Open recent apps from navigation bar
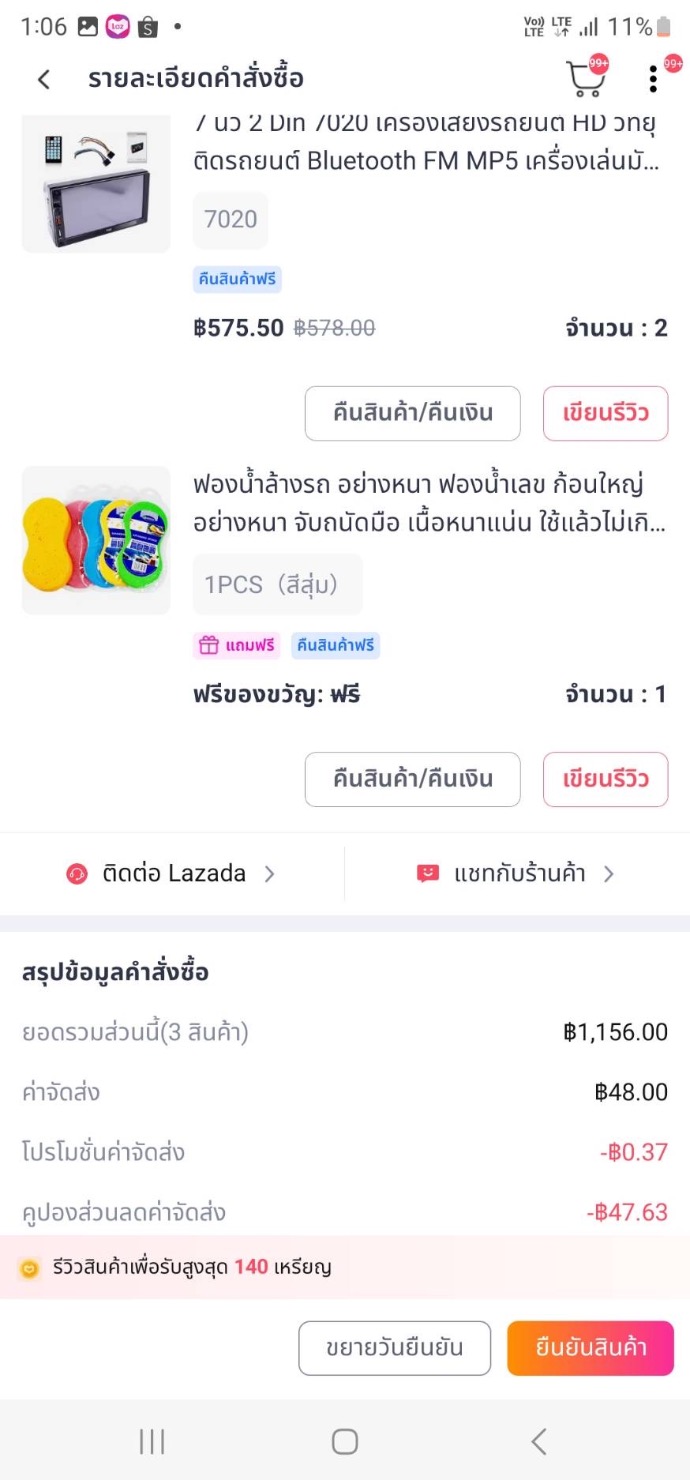Screen dimensions: 690x1480 (152, 1441)
